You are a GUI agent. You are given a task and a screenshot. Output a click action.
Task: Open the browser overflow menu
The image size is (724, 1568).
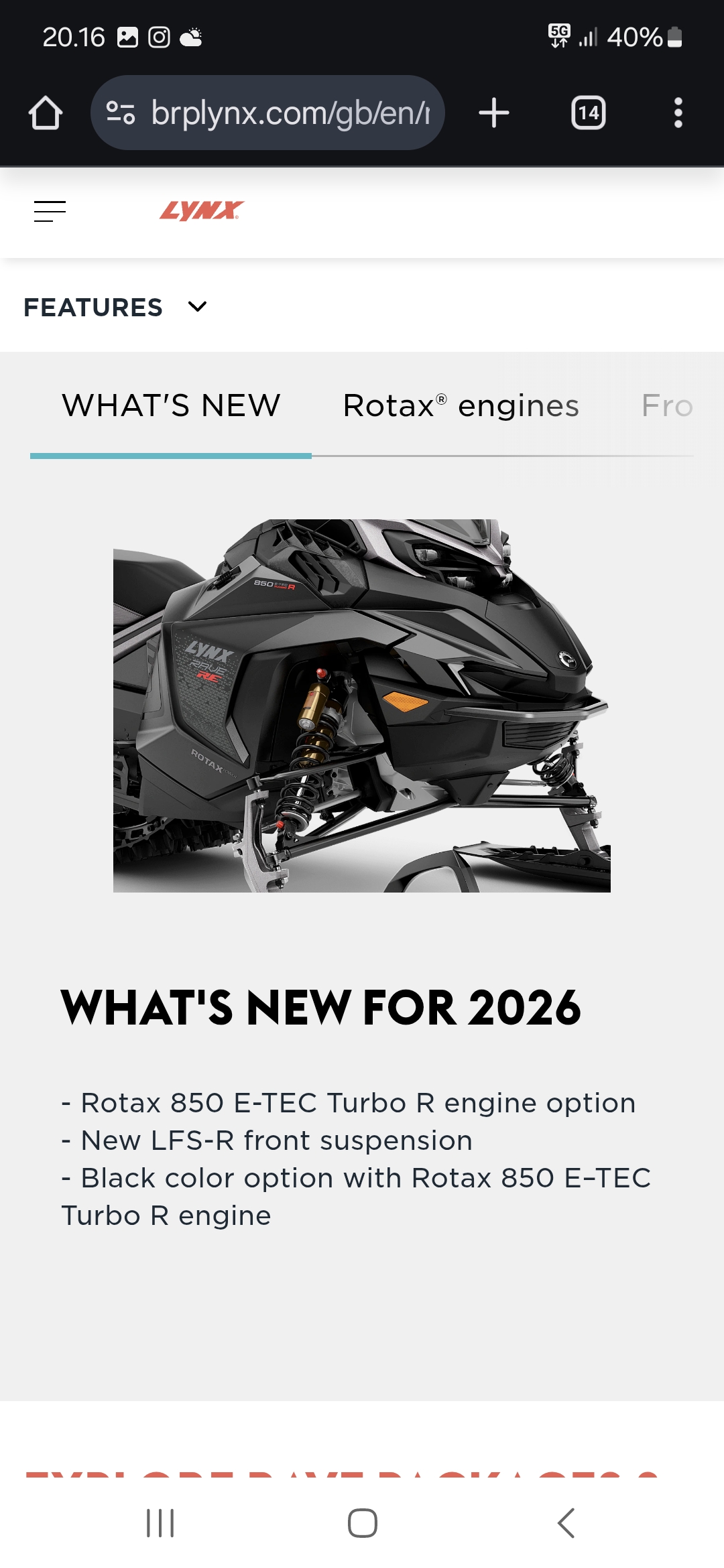point(678,113)
